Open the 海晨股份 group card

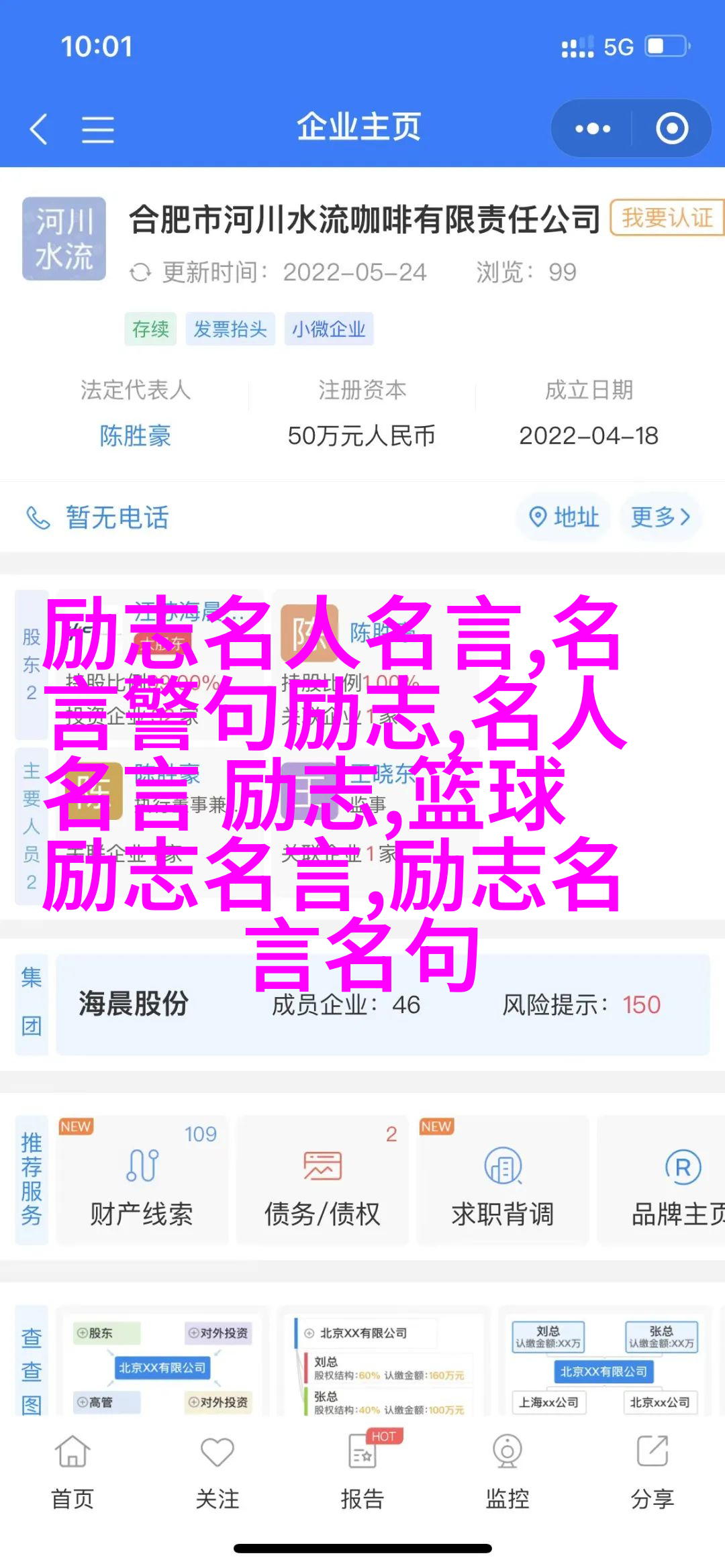pos(383,1004)
